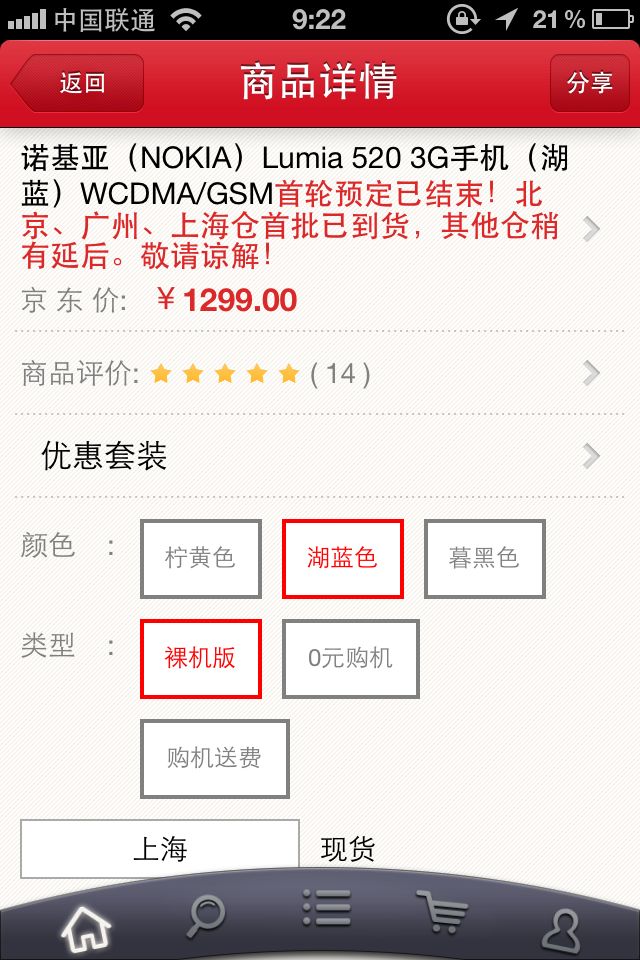Open the shopping cart tab
The height and width of the screenshot is (960, 640).
pyautogui.click(x=442, y=912)
